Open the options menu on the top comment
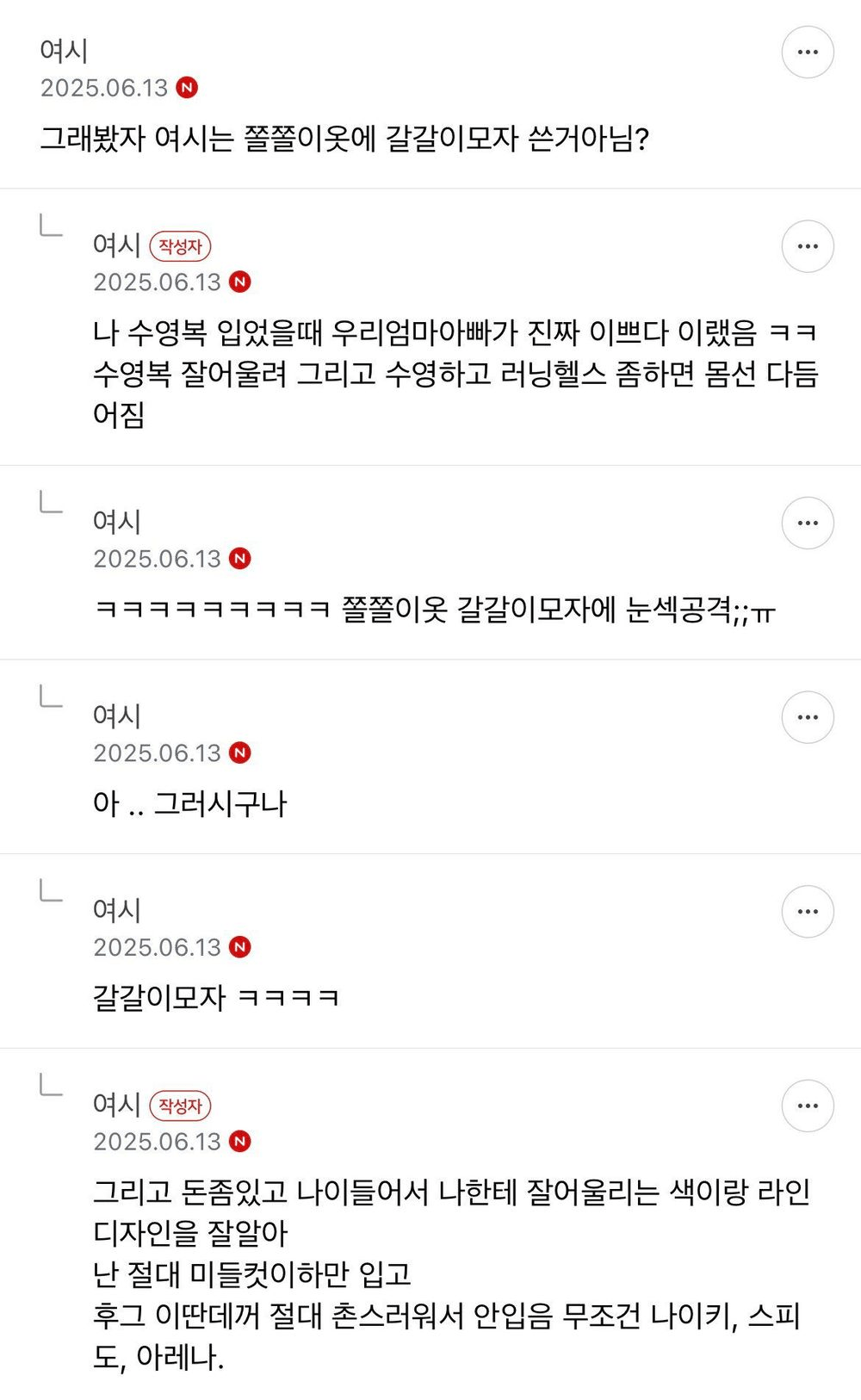The width and height of the screenshot is (861, 1400). (x=807, y=52)
